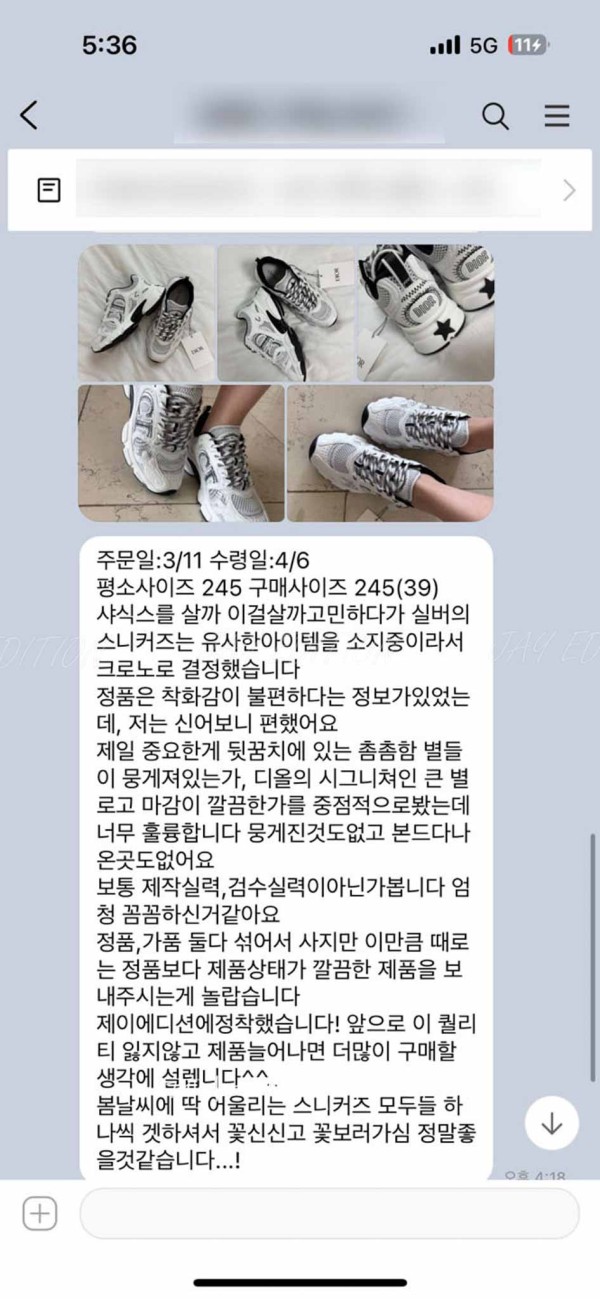600x1299 pixels.
Task: Open the chat hamburger menu
Action: click(x=556, y=116)
